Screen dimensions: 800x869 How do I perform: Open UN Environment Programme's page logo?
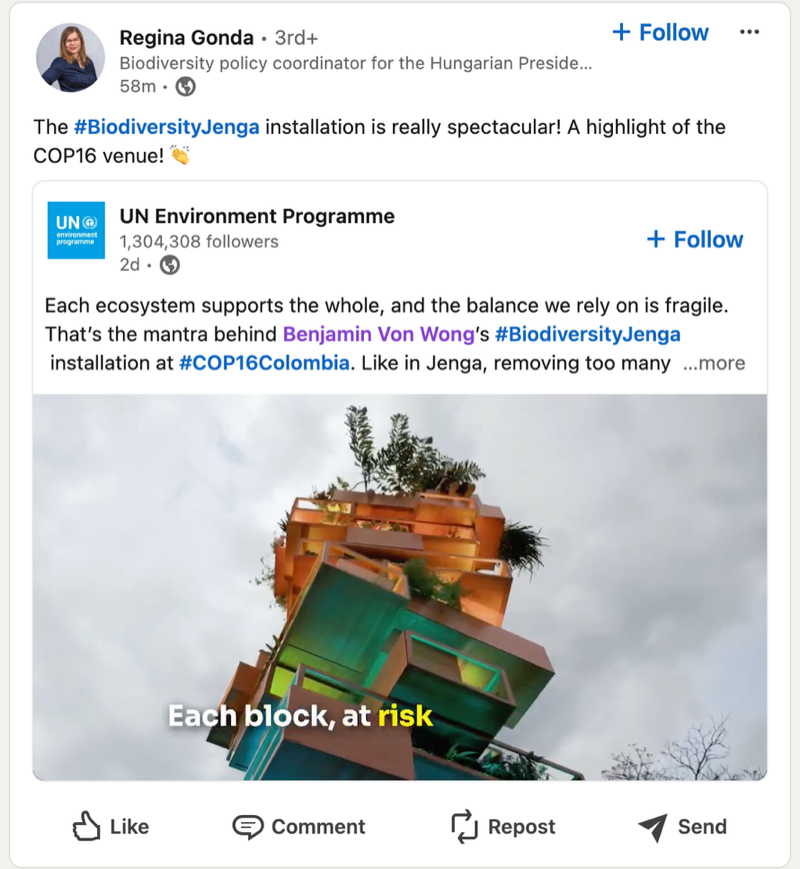76,230
